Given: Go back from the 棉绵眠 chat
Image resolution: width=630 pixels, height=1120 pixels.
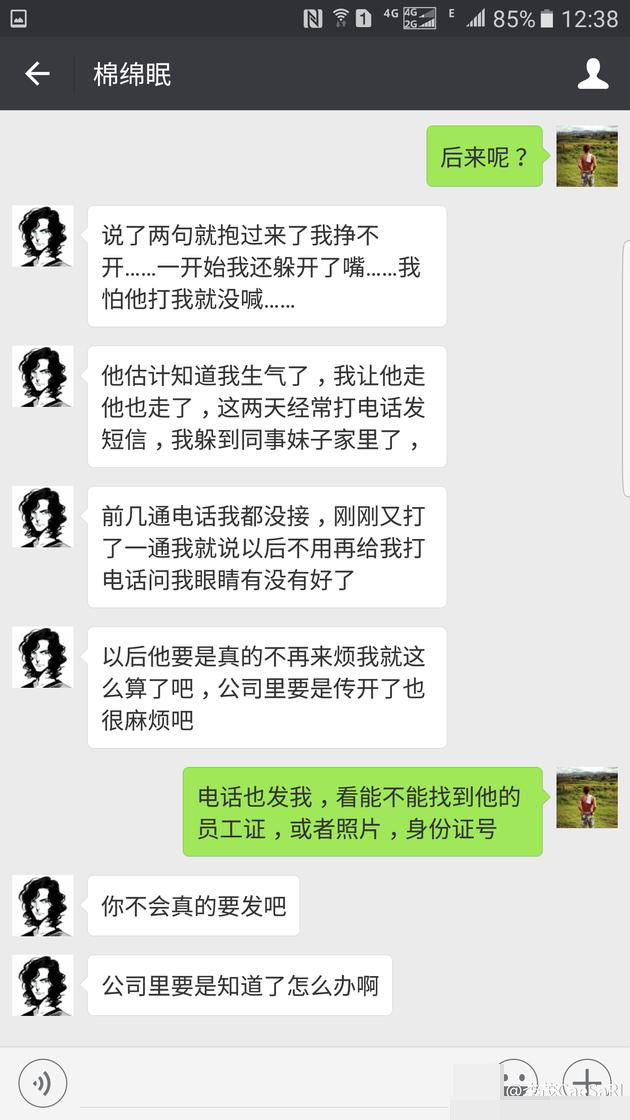Looking at the screenshot, I should click(37, 74).
